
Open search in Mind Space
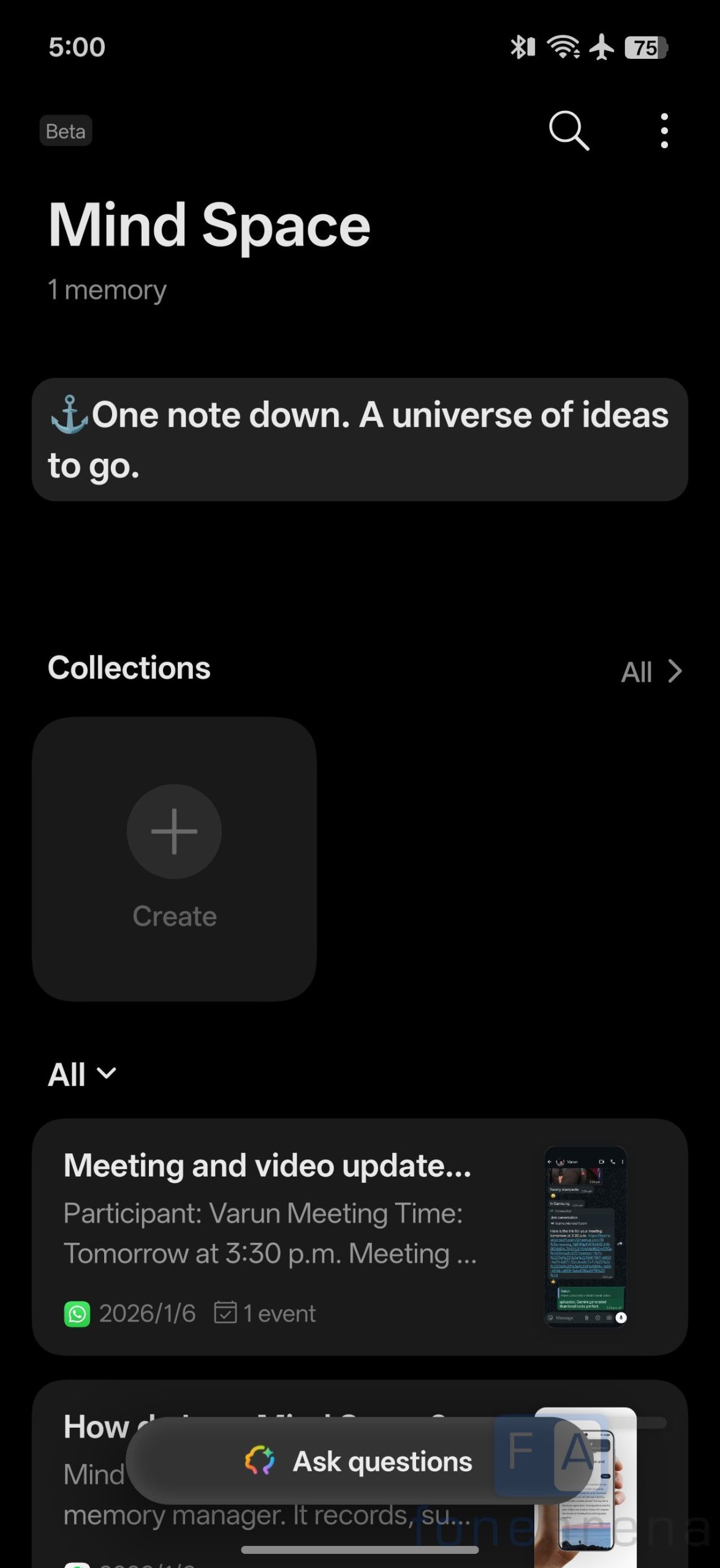[568, 130]
